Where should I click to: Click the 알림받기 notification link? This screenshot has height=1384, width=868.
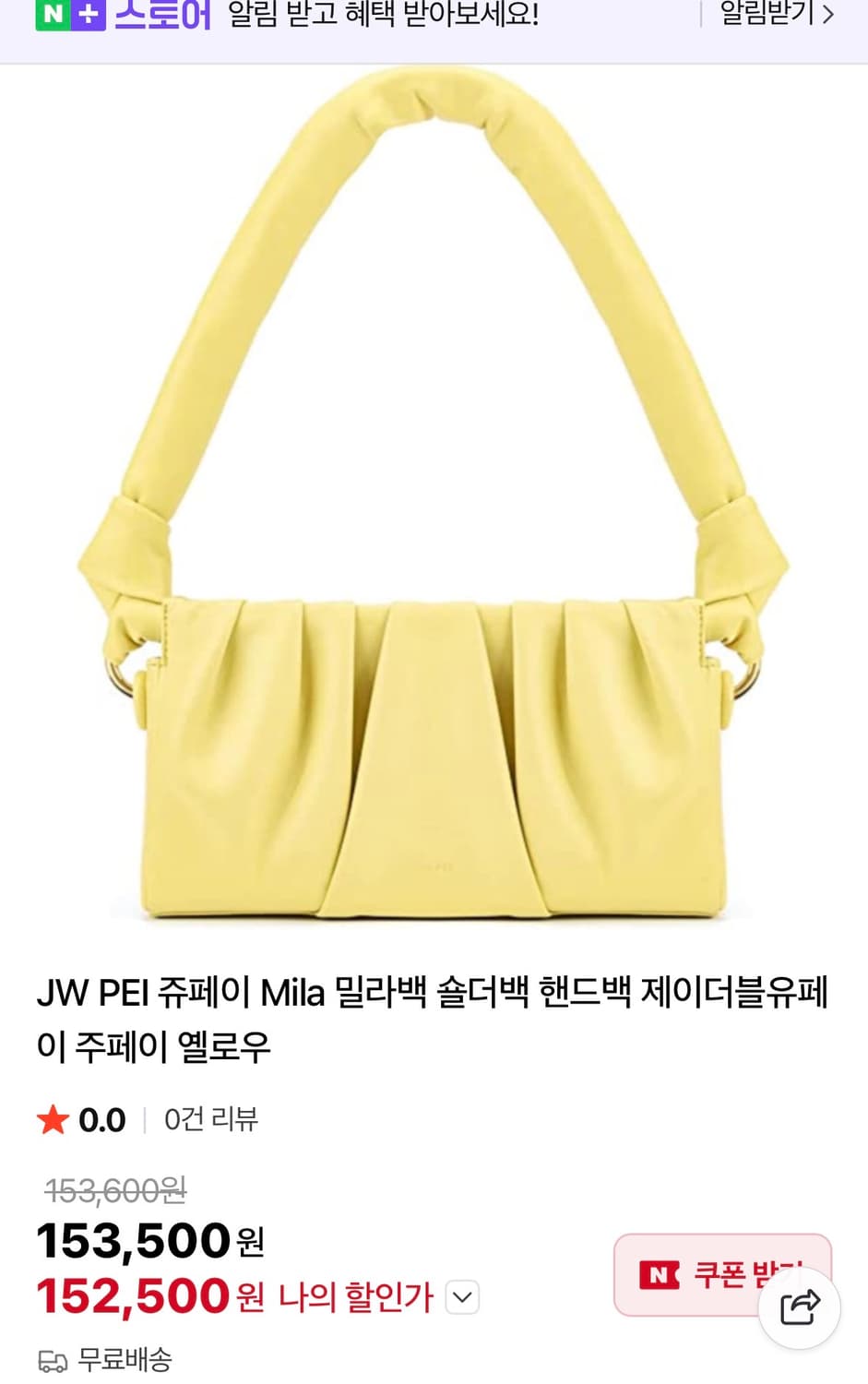[767, 14]
